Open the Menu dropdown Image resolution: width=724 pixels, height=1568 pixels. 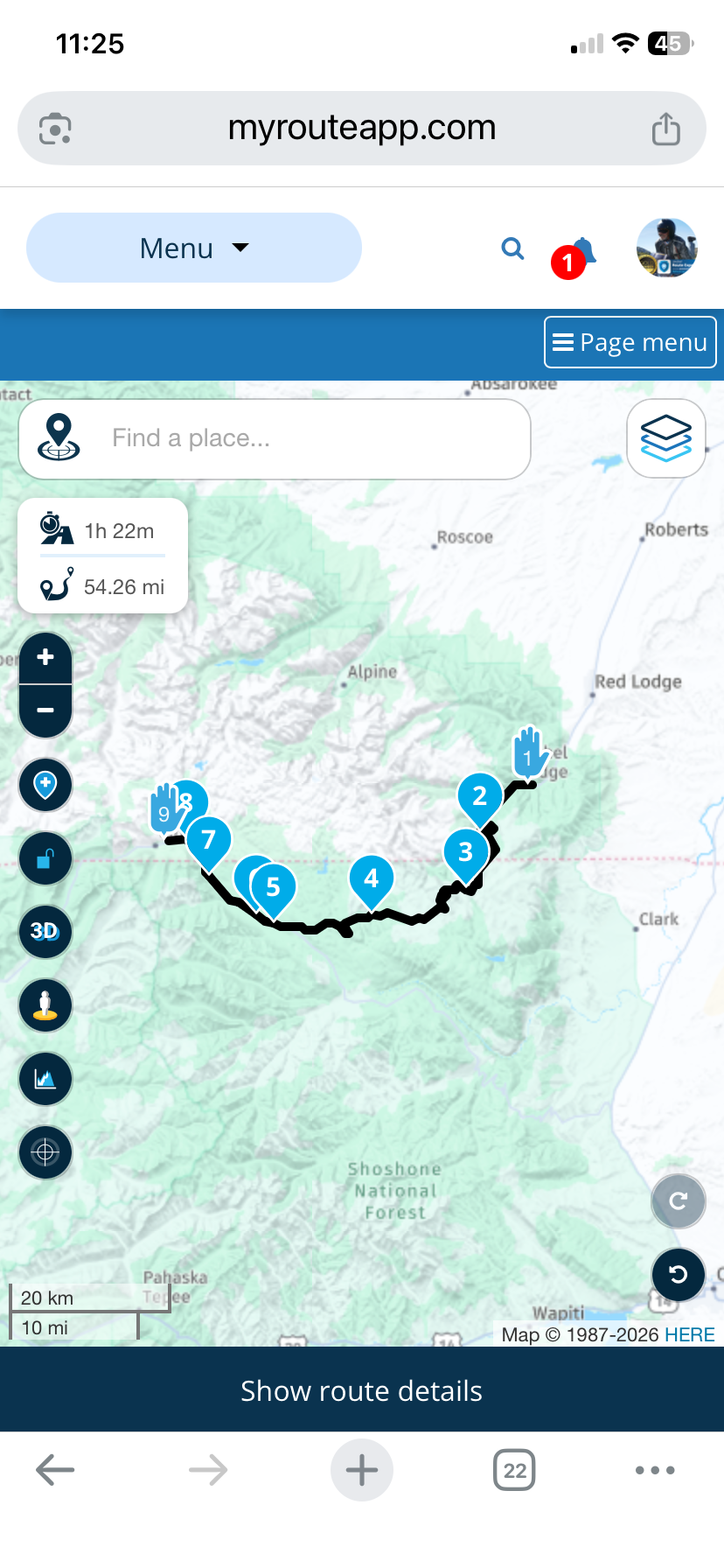point(194,248)
